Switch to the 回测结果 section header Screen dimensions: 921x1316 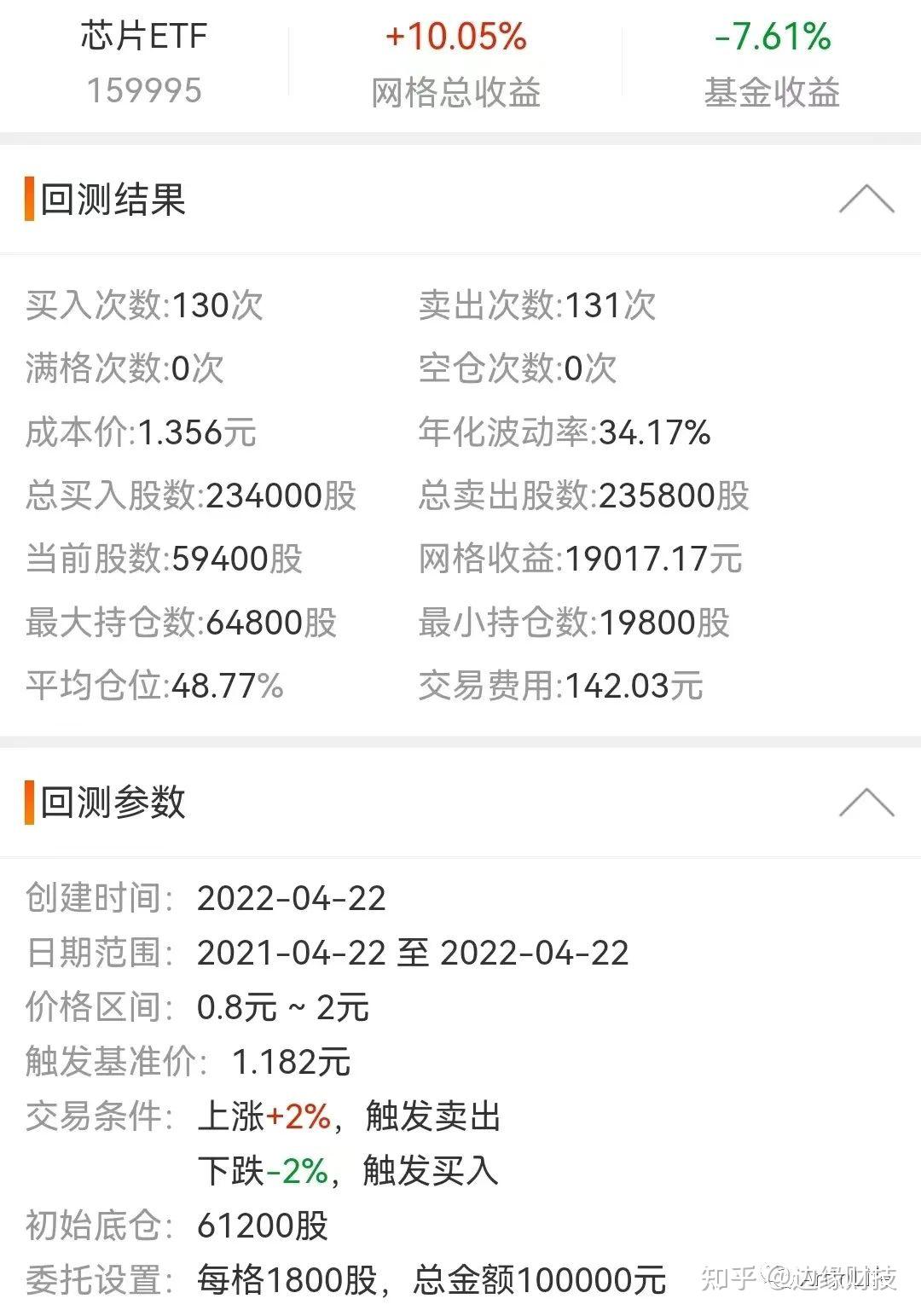click(x=109, y=202)
